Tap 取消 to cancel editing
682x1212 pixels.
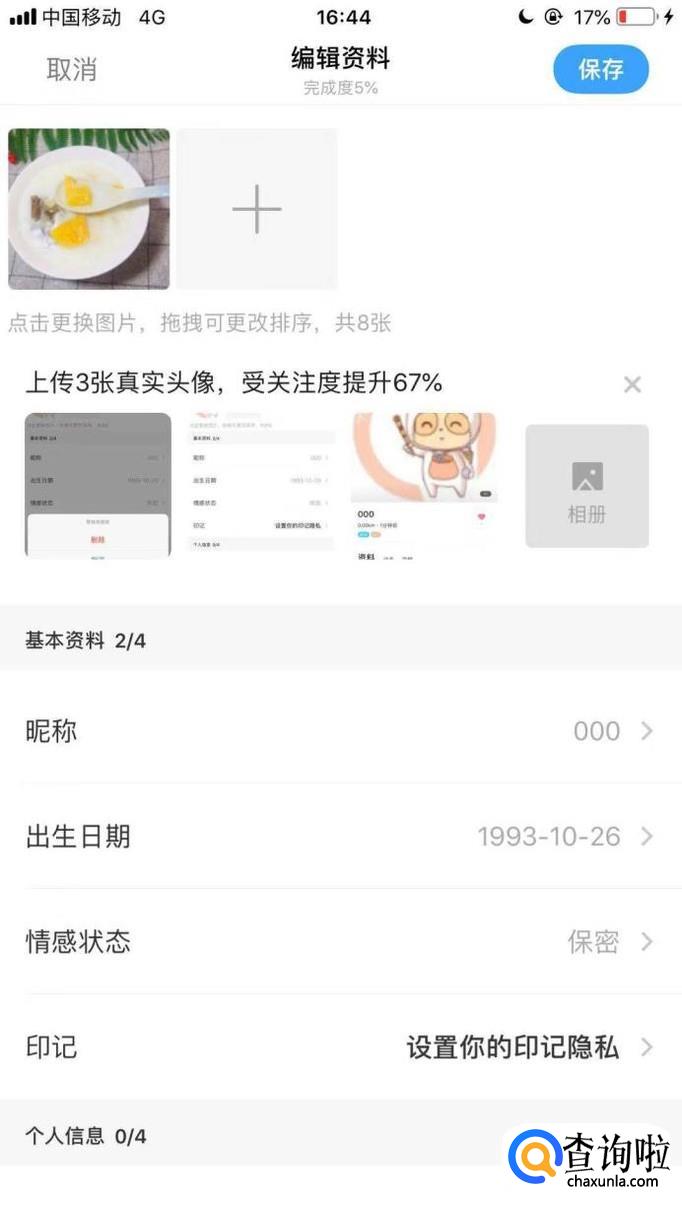(x=72, y=69)
